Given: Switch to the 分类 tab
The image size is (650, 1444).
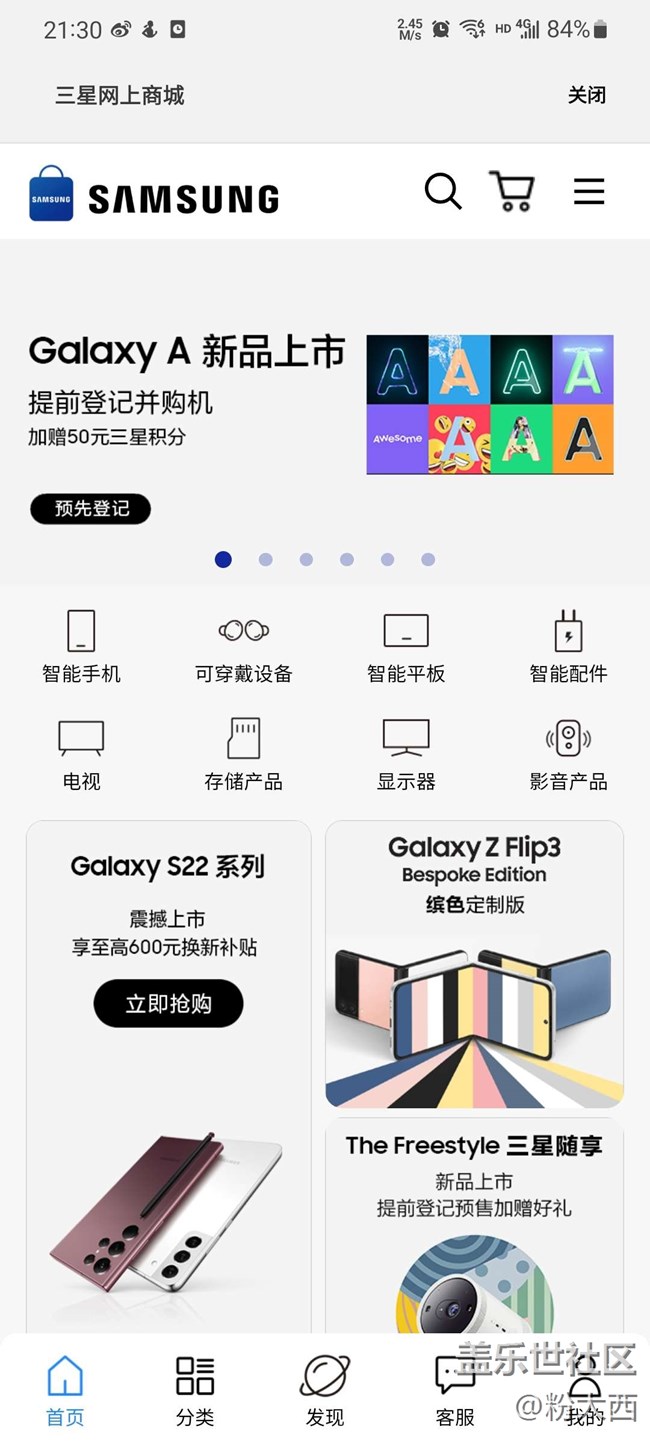Looking at the screenshot, I should [x=195, y=1390].
